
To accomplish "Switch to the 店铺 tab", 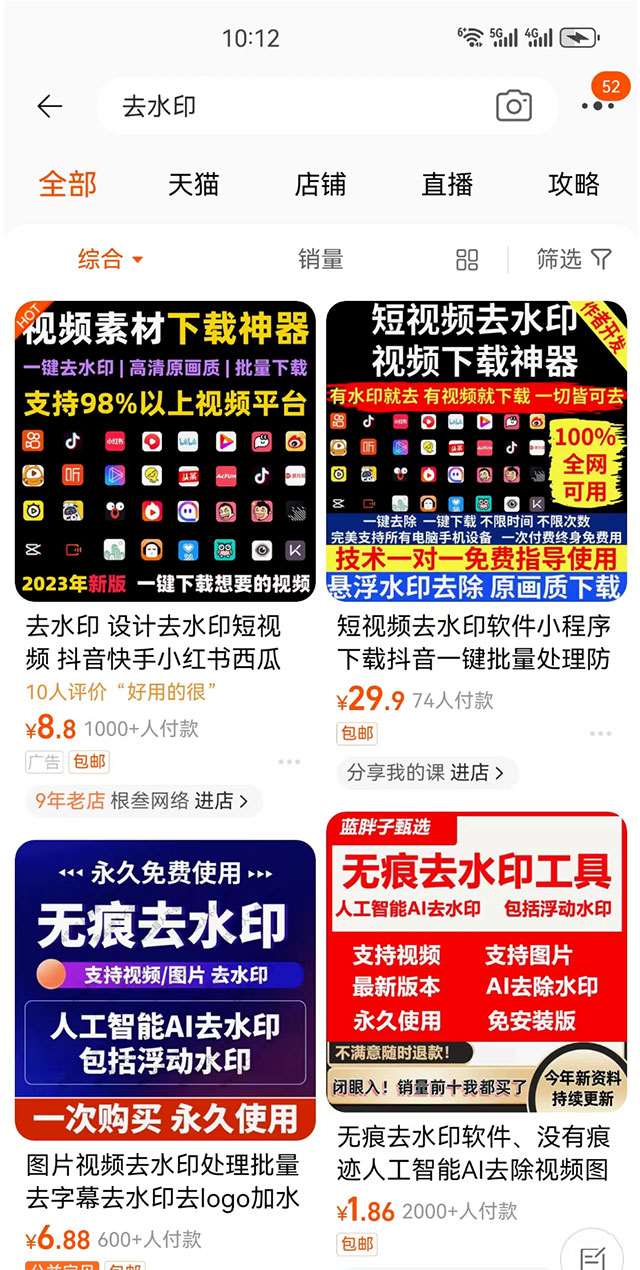I will (x=320, y=184).
